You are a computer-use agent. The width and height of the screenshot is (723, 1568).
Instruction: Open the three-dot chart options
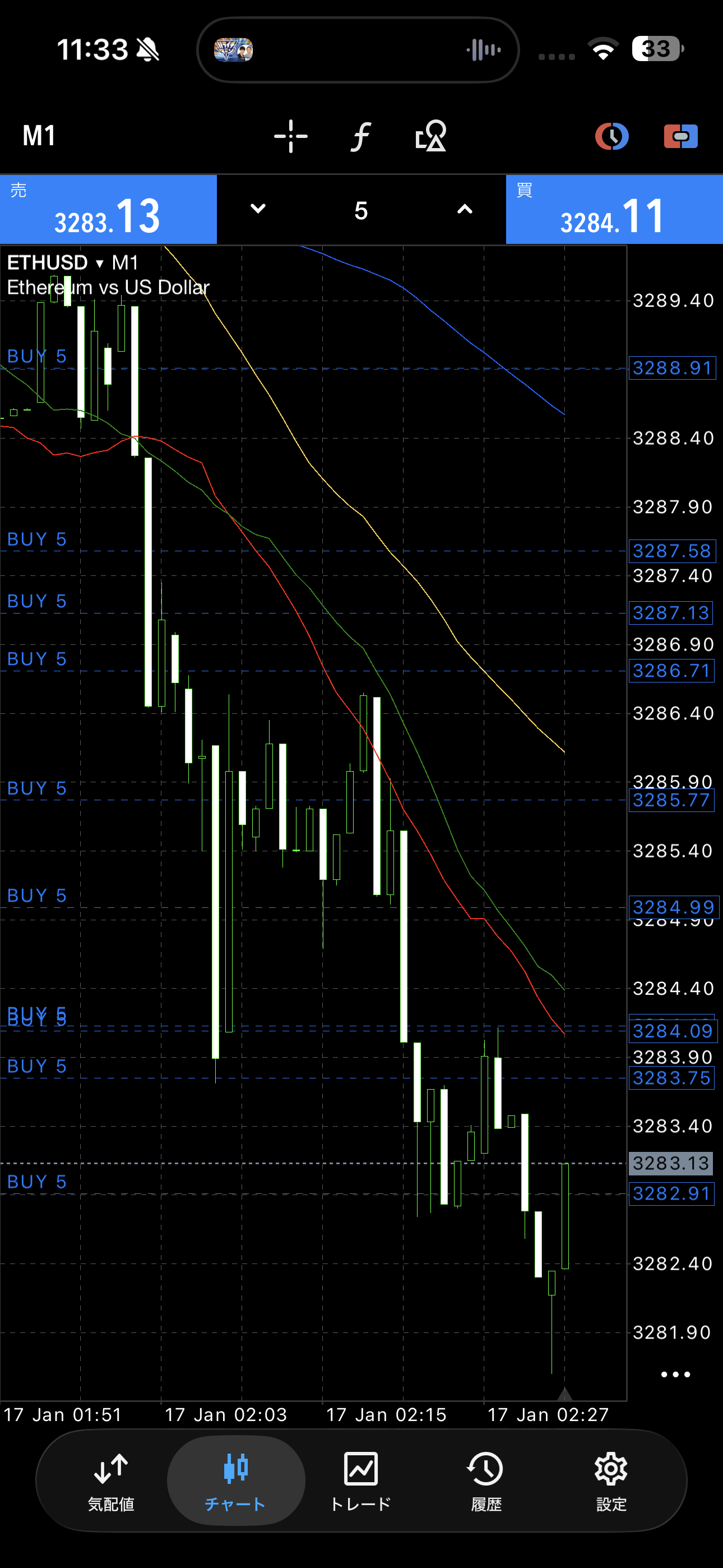675,1375
